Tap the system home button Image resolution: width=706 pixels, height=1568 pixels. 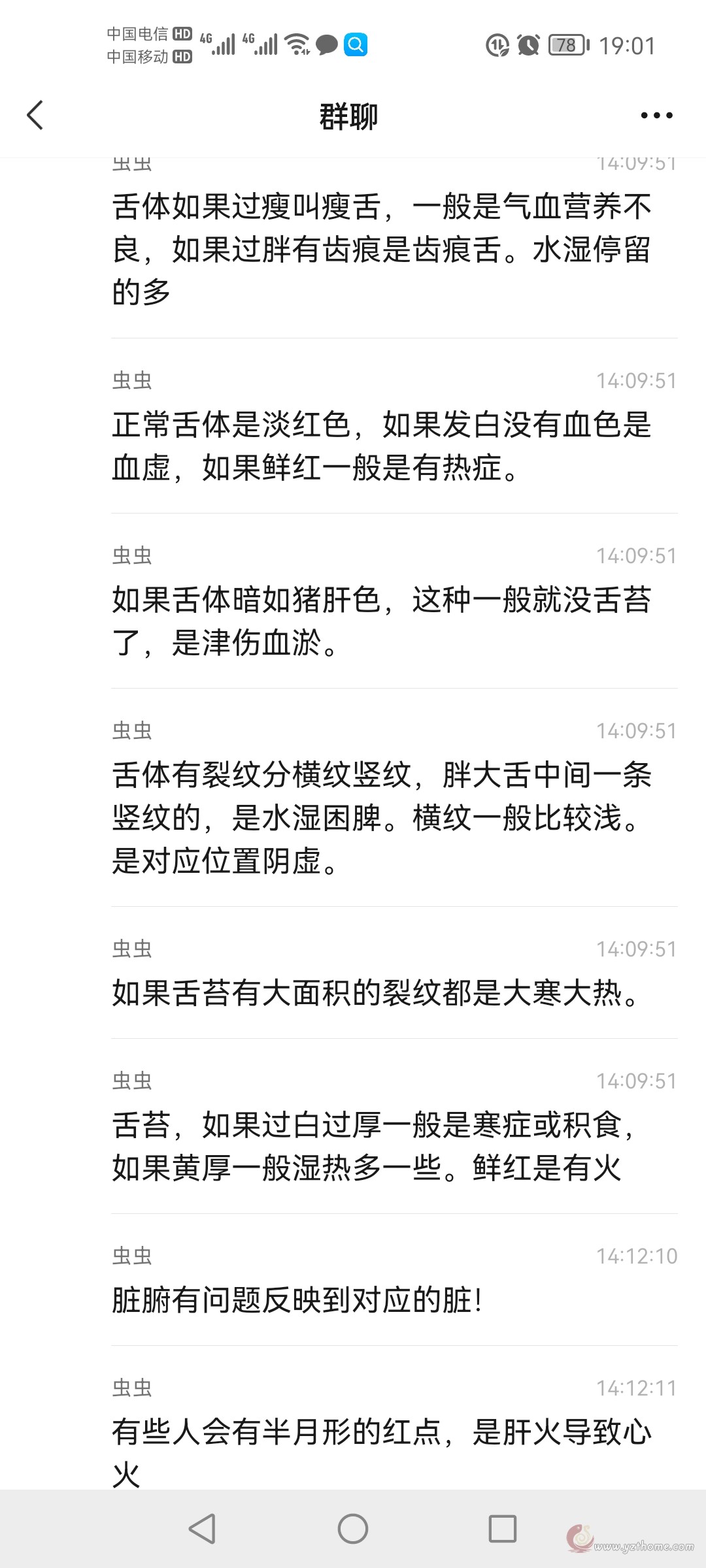pos(353,1528)
